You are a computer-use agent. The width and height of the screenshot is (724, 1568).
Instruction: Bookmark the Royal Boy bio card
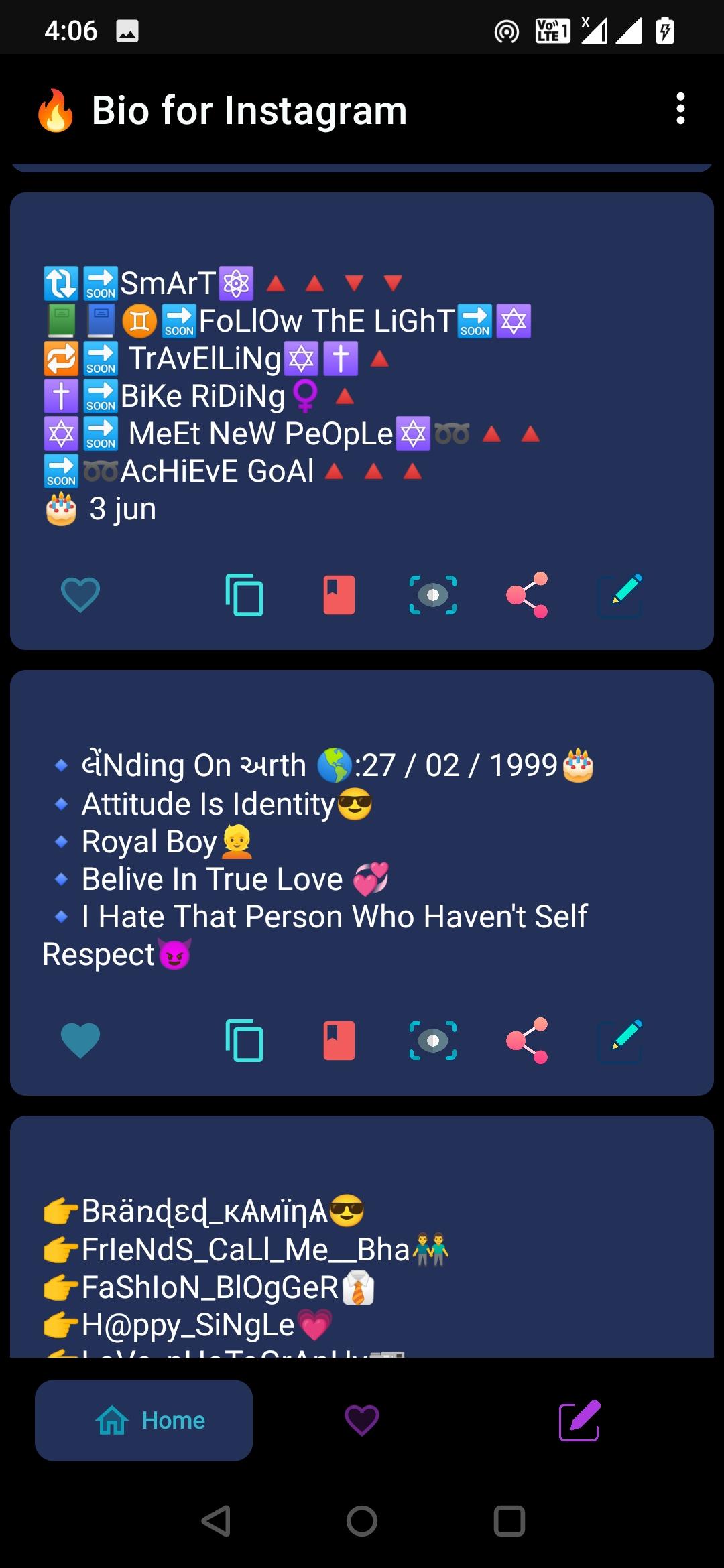click(339, 1041)
